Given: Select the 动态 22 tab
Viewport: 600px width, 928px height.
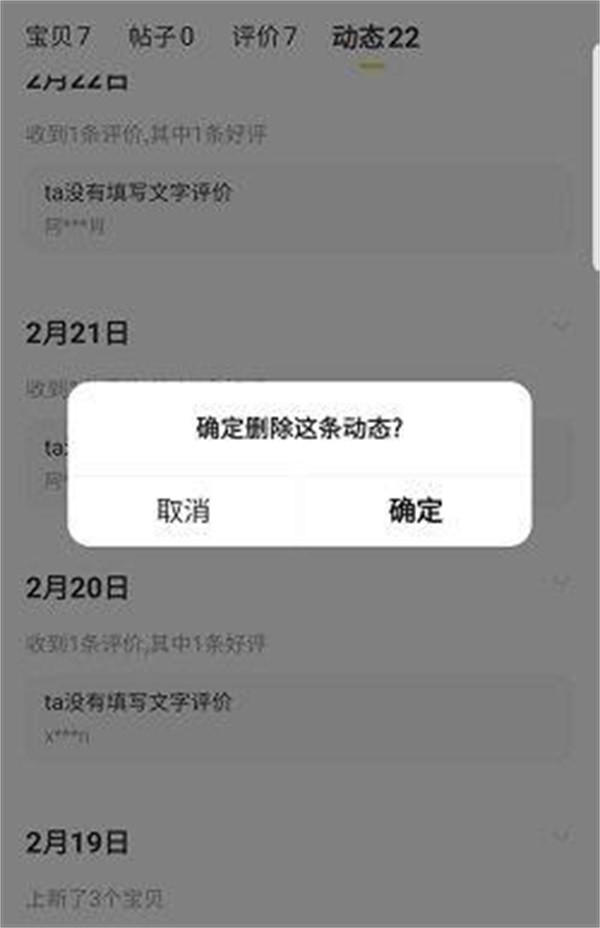Looking at the screenshot, I should coord(375,38).
